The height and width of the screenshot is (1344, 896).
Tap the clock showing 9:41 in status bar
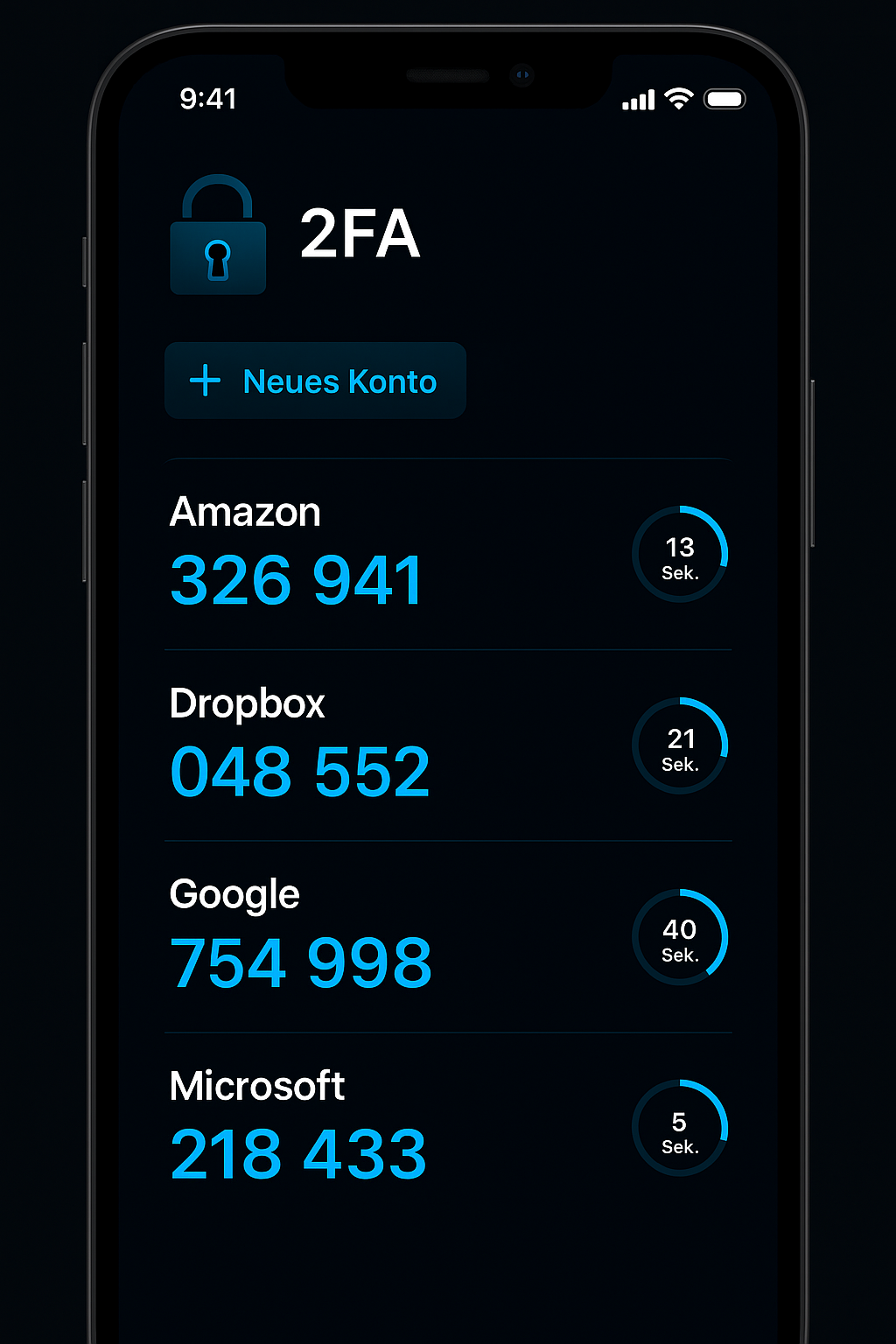[x=207, y=99]
